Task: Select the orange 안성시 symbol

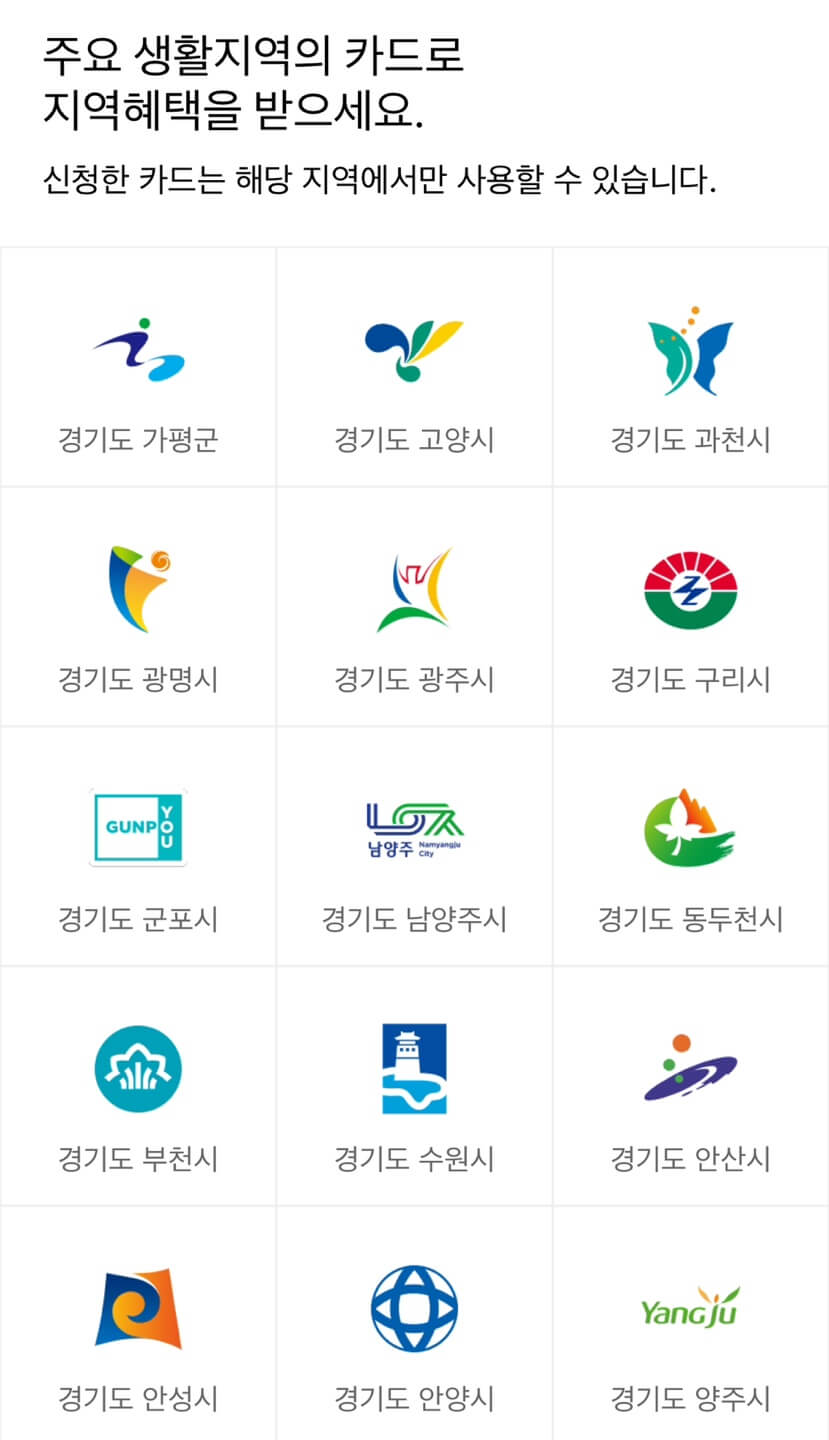Action: (138, 1308)
